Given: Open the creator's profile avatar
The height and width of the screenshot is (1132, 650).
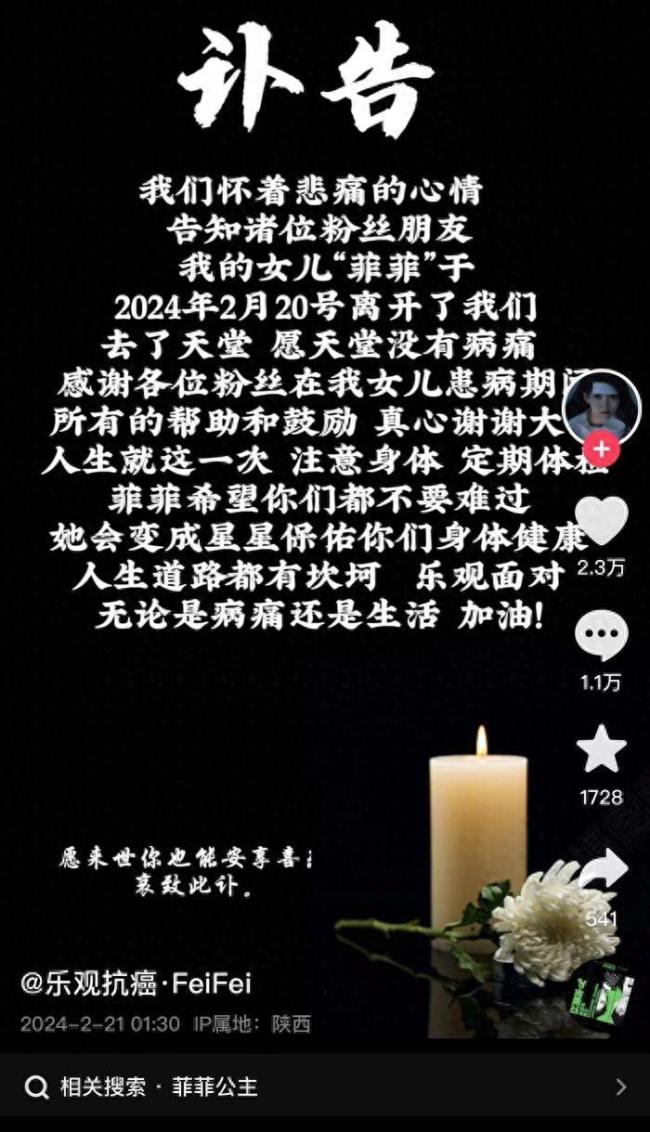Looking at the screenshot, I should 601,407.
